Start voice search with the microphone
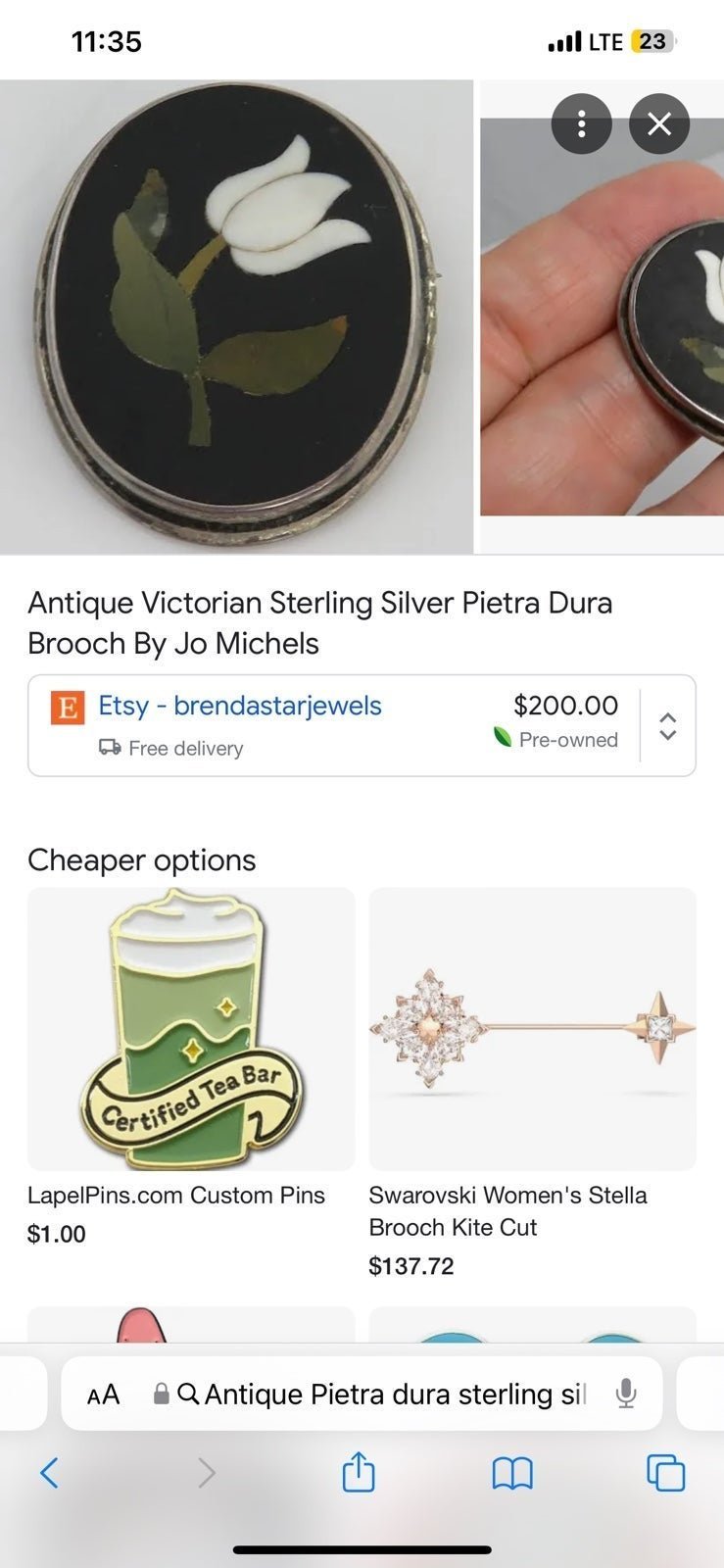The width and height of the screenshot is (724, 1568). click(626, 1394)
